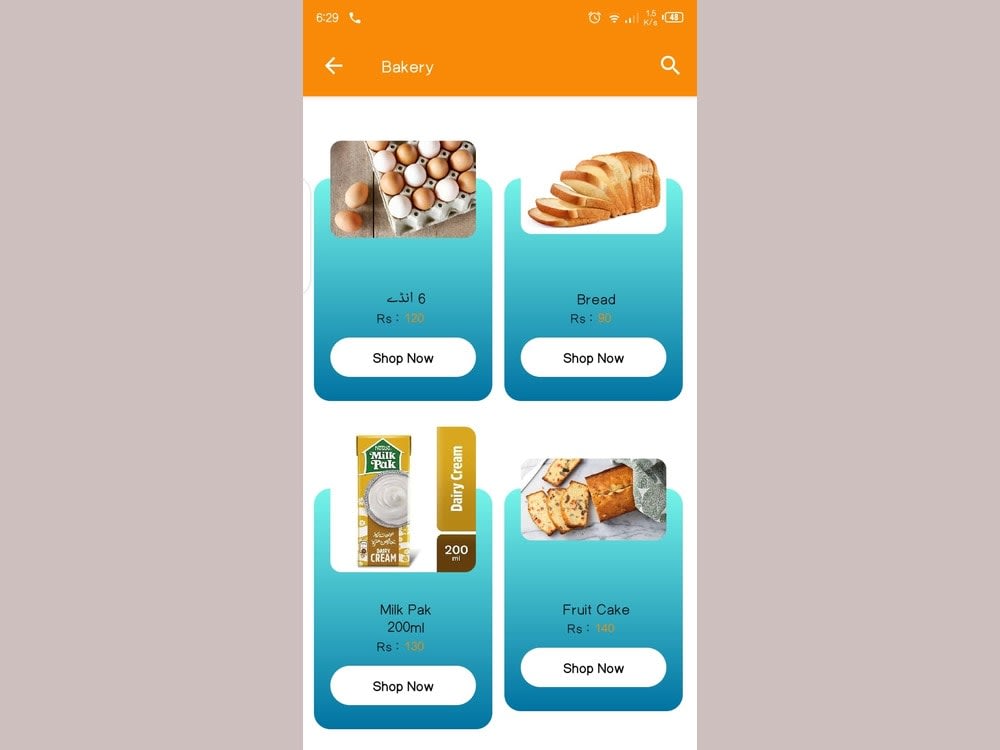Image resolution: width=1000 pixels, height=750 pixels.
Task: Open the Fruit Cake product image
Action: pyautogui.click(x=593, y=499)
